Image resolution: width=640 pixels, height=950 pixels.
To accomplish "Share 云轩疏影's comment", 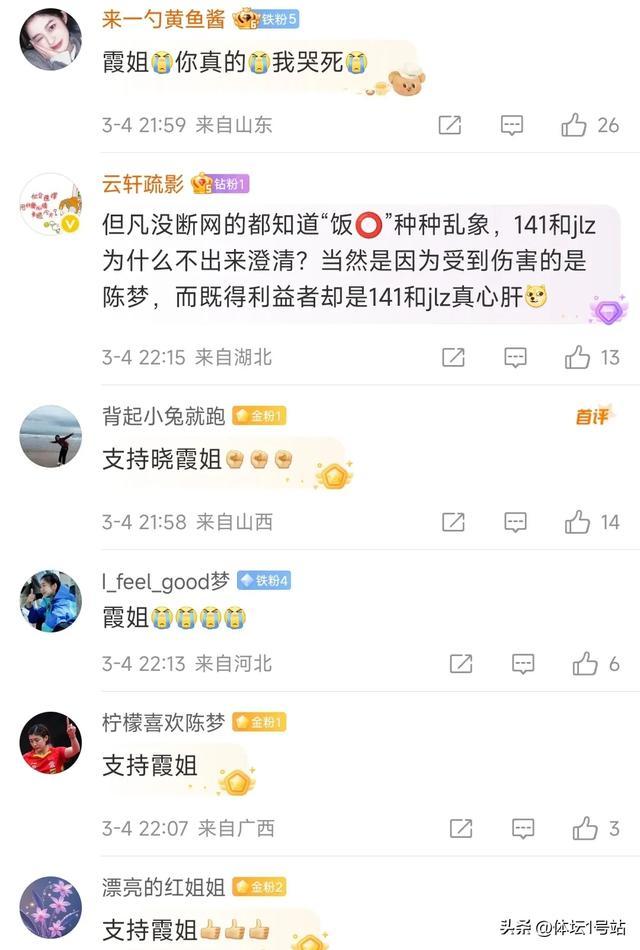I will pos(453,357).
